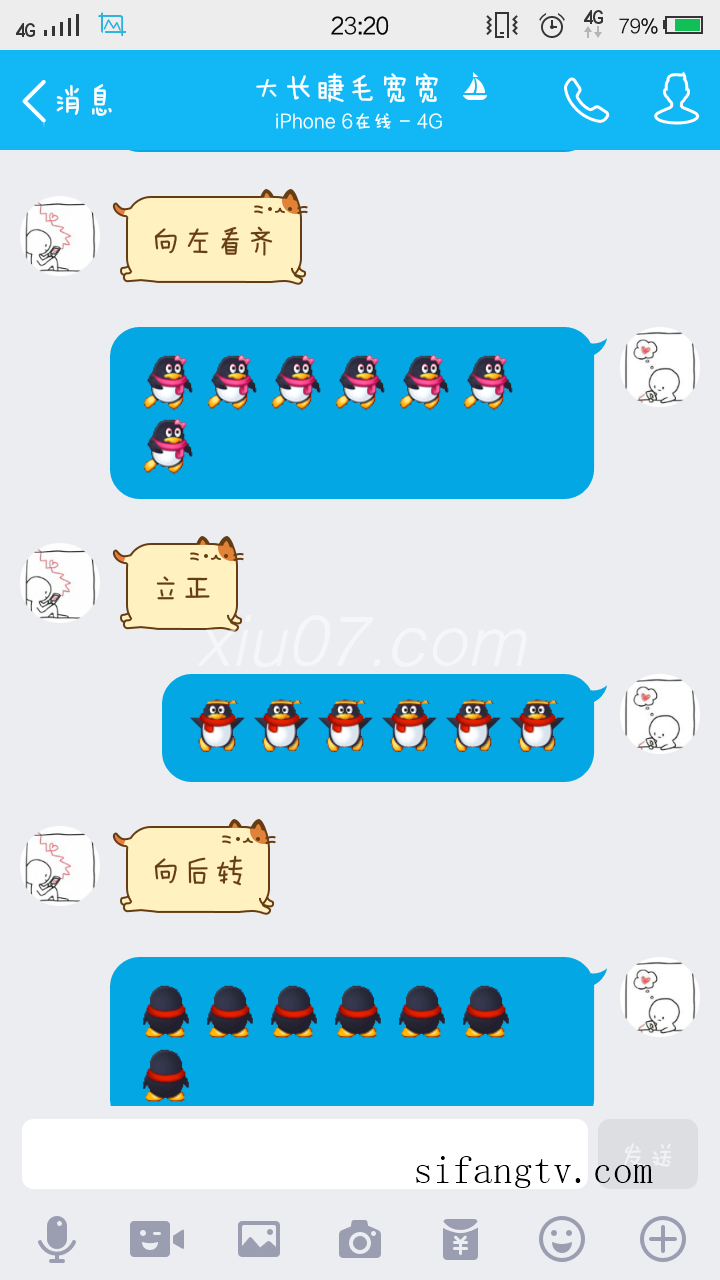The height and width of the screenshot is (1280, 720).
Task: Open the photo gallery picker
Action: (258, 1239)
